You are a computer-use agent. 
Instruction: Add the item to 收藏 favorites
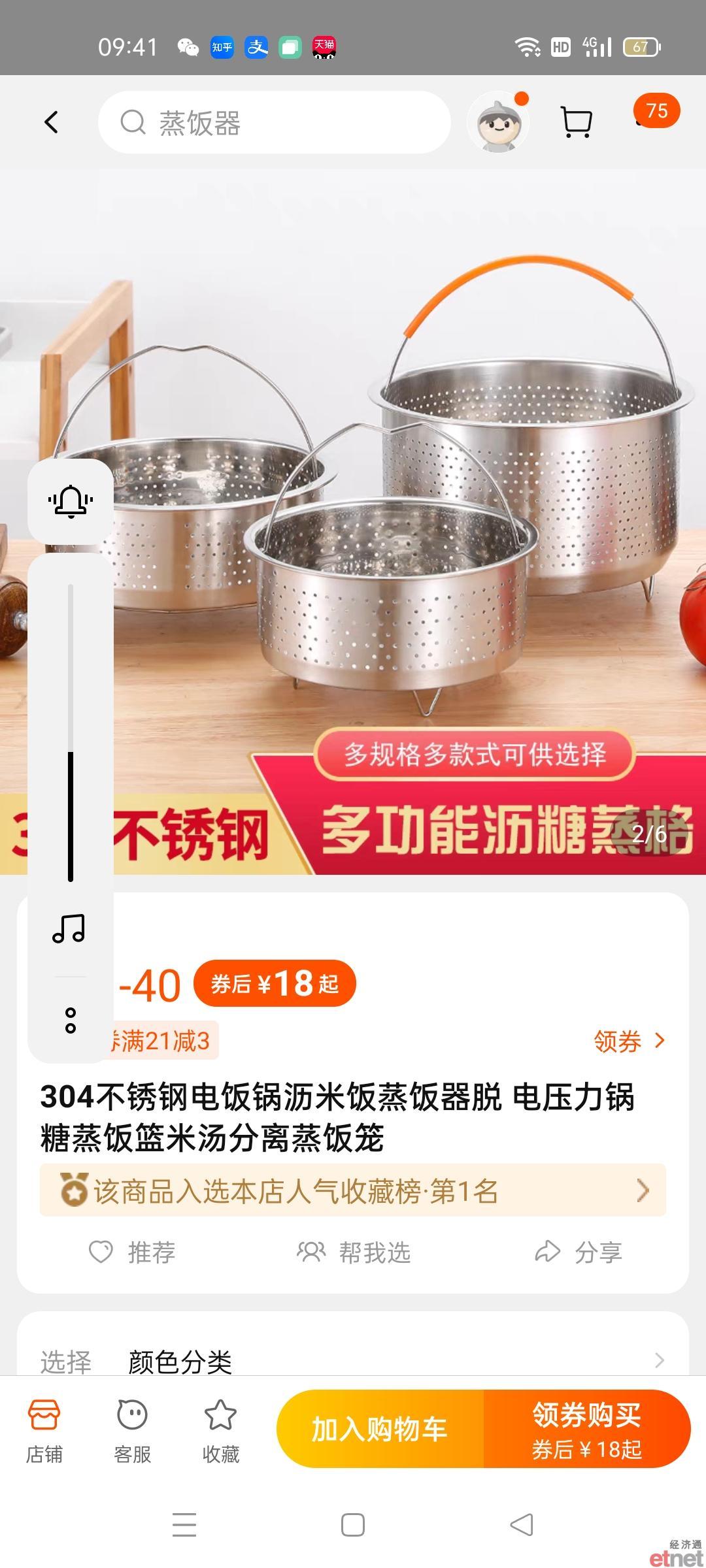tap(221, 1431)
